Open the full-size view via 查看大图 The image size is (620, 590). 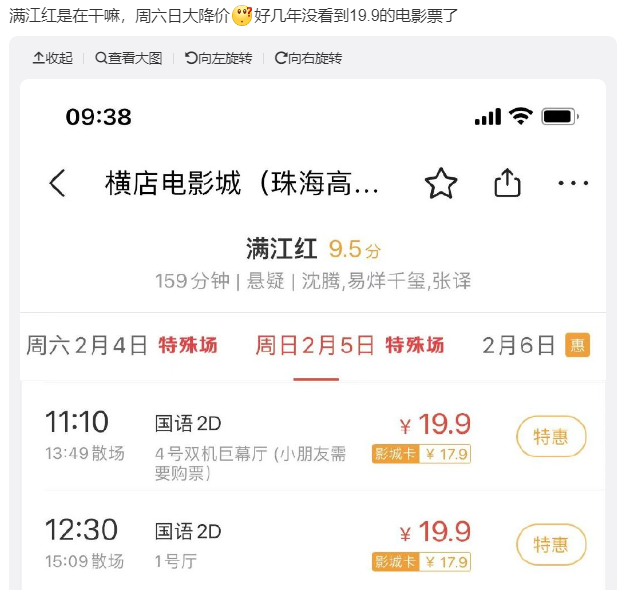129,58
